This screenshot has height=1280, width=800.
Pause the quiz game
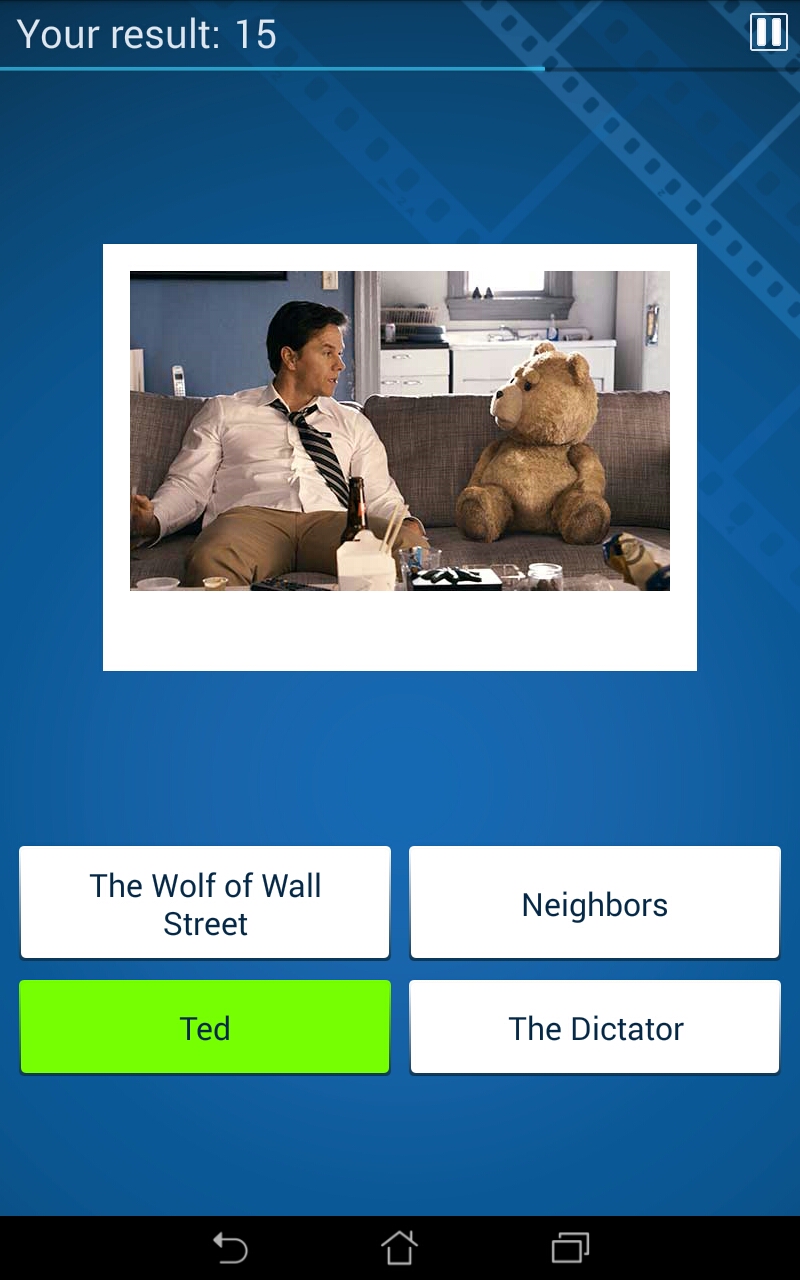768,32
